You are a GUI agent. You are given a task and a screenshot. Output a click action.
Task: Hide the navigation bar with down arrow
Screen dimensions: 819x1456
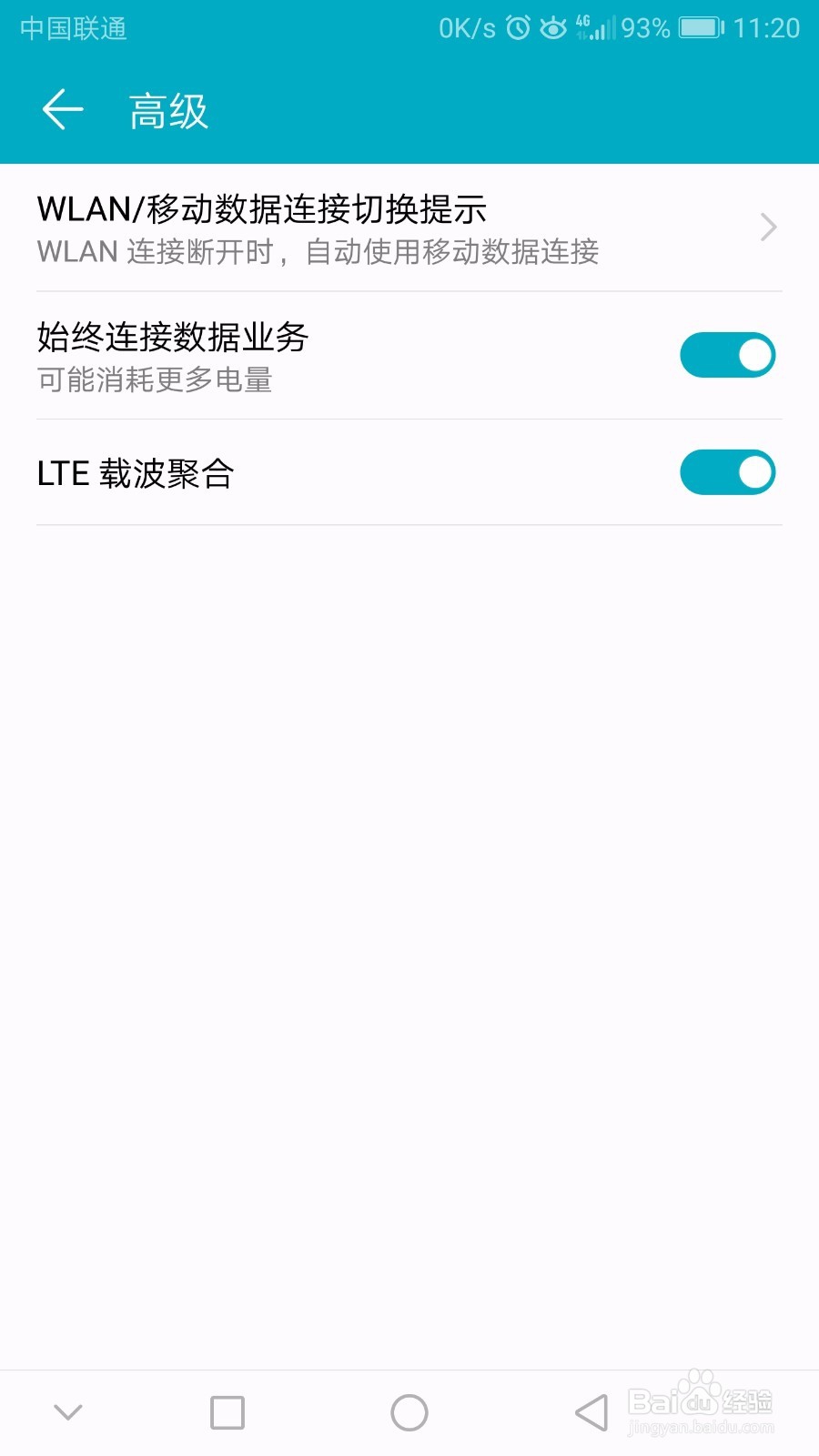click(x=68, y=1412)
